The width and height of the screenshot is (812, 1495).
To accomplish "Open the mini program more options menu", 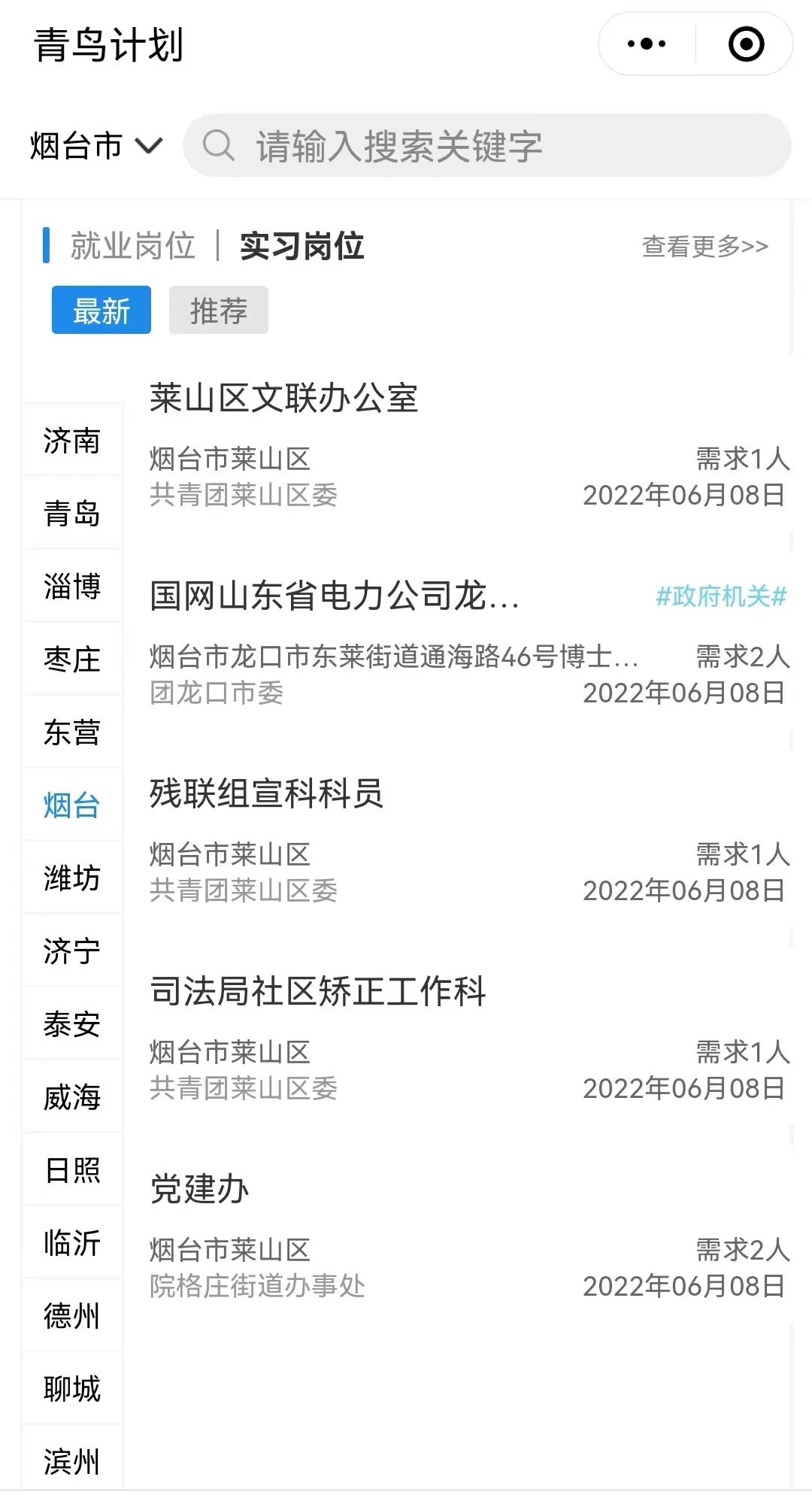I will click(x=646, y=44).
